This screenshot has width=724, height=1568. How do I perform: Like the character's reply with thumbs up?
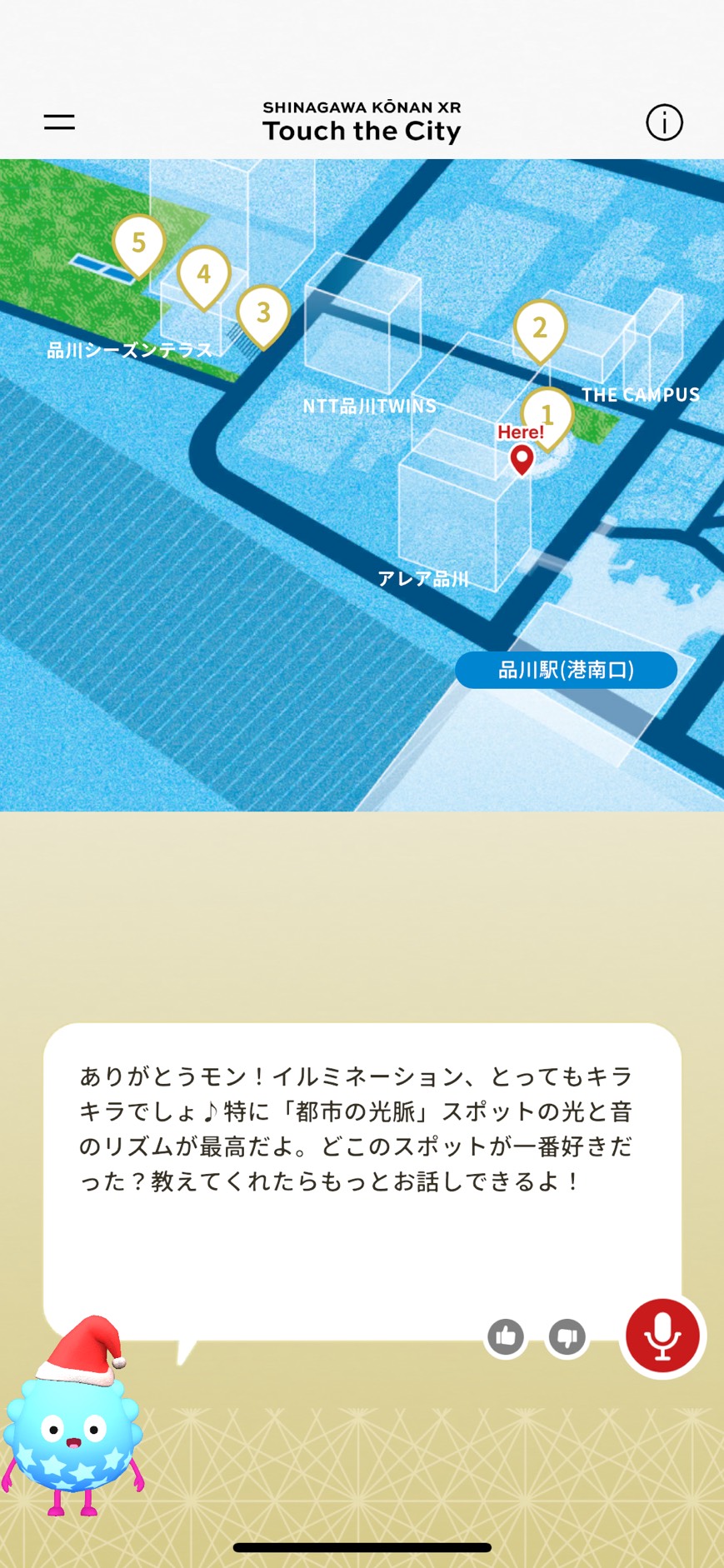click(x=506, y=1337)
